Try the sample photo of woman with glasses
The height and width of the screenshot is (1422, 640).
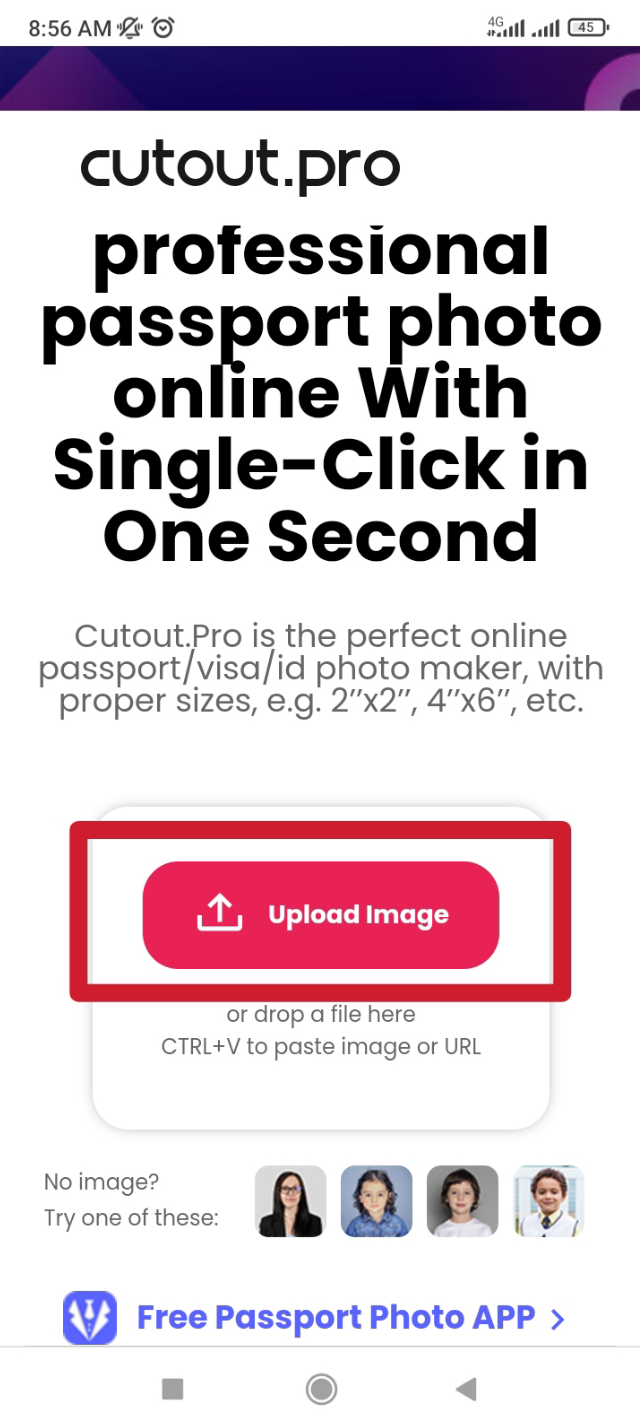290,1201
